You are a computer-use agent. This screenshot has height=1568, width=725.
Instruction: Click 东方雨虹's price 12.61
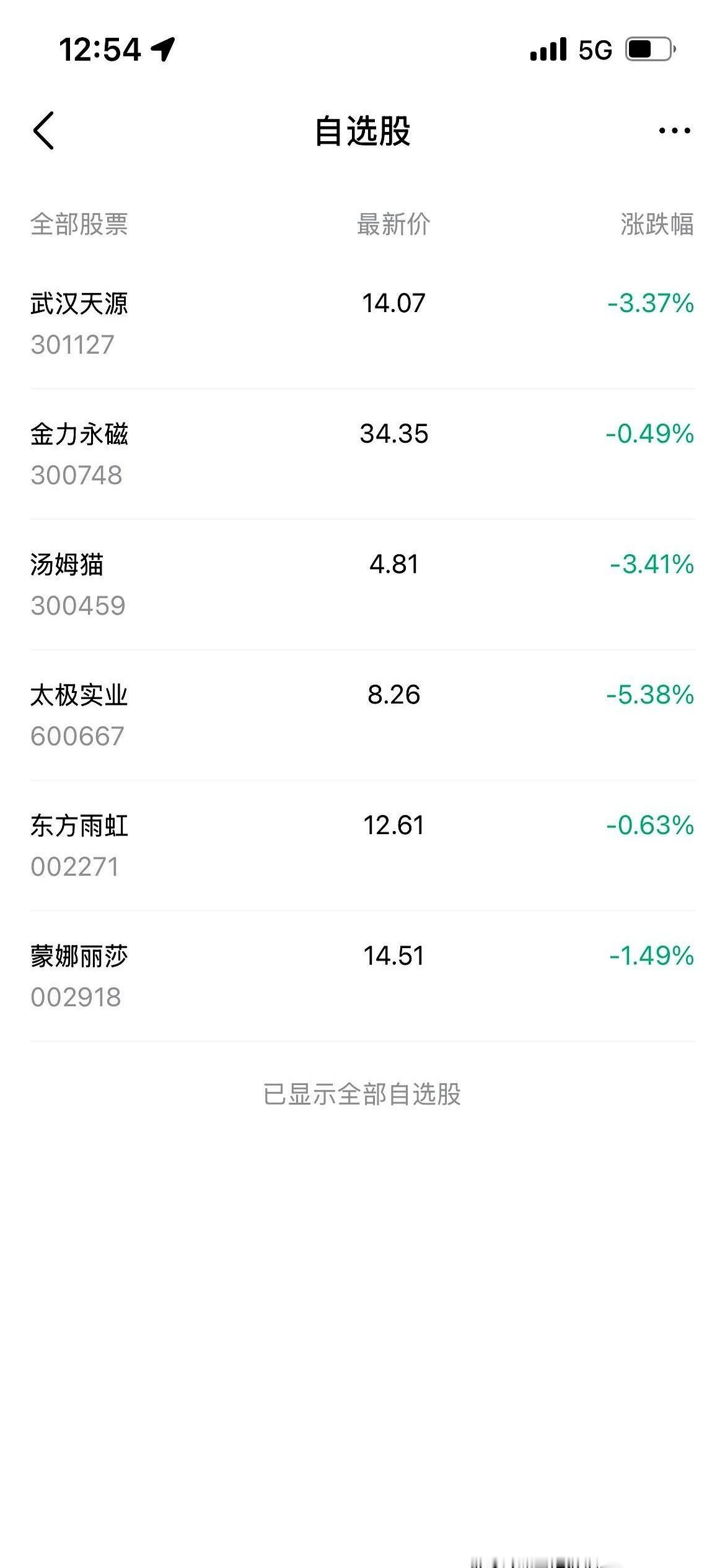click(x=393, y=826)
